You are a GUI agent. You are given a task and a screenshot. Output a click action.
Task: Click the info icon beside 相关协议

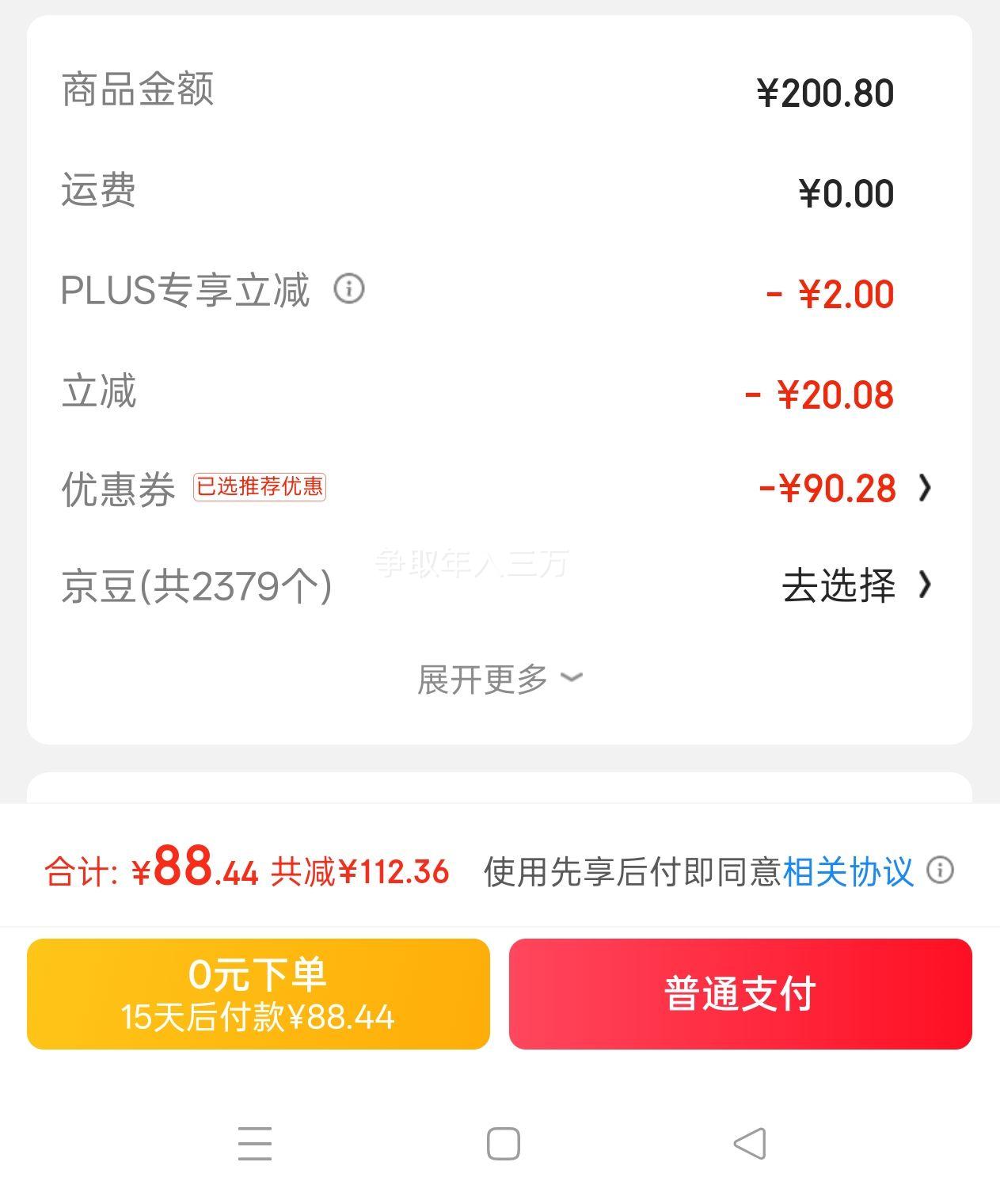click(941, 871)
